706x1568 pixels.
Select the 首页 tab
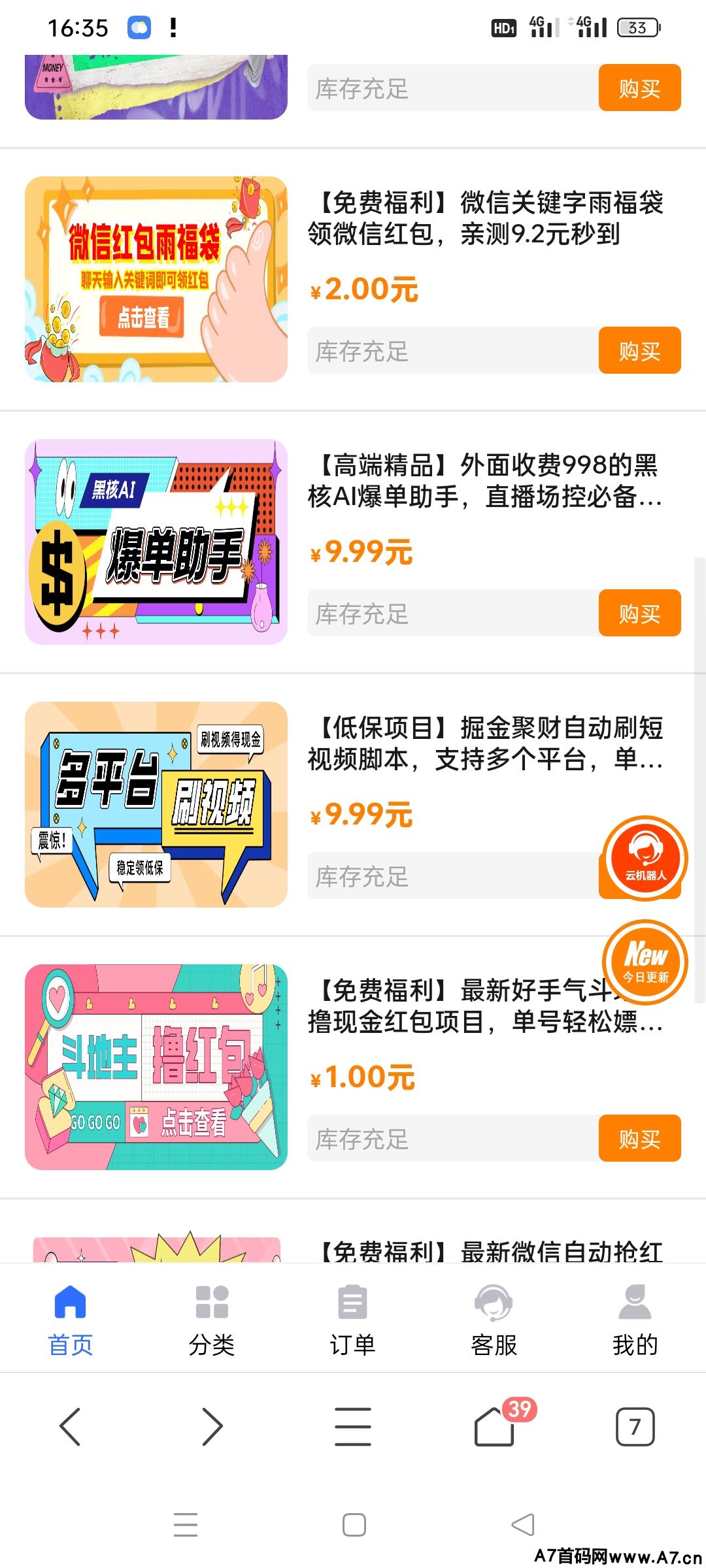[x=71, y=1320]
